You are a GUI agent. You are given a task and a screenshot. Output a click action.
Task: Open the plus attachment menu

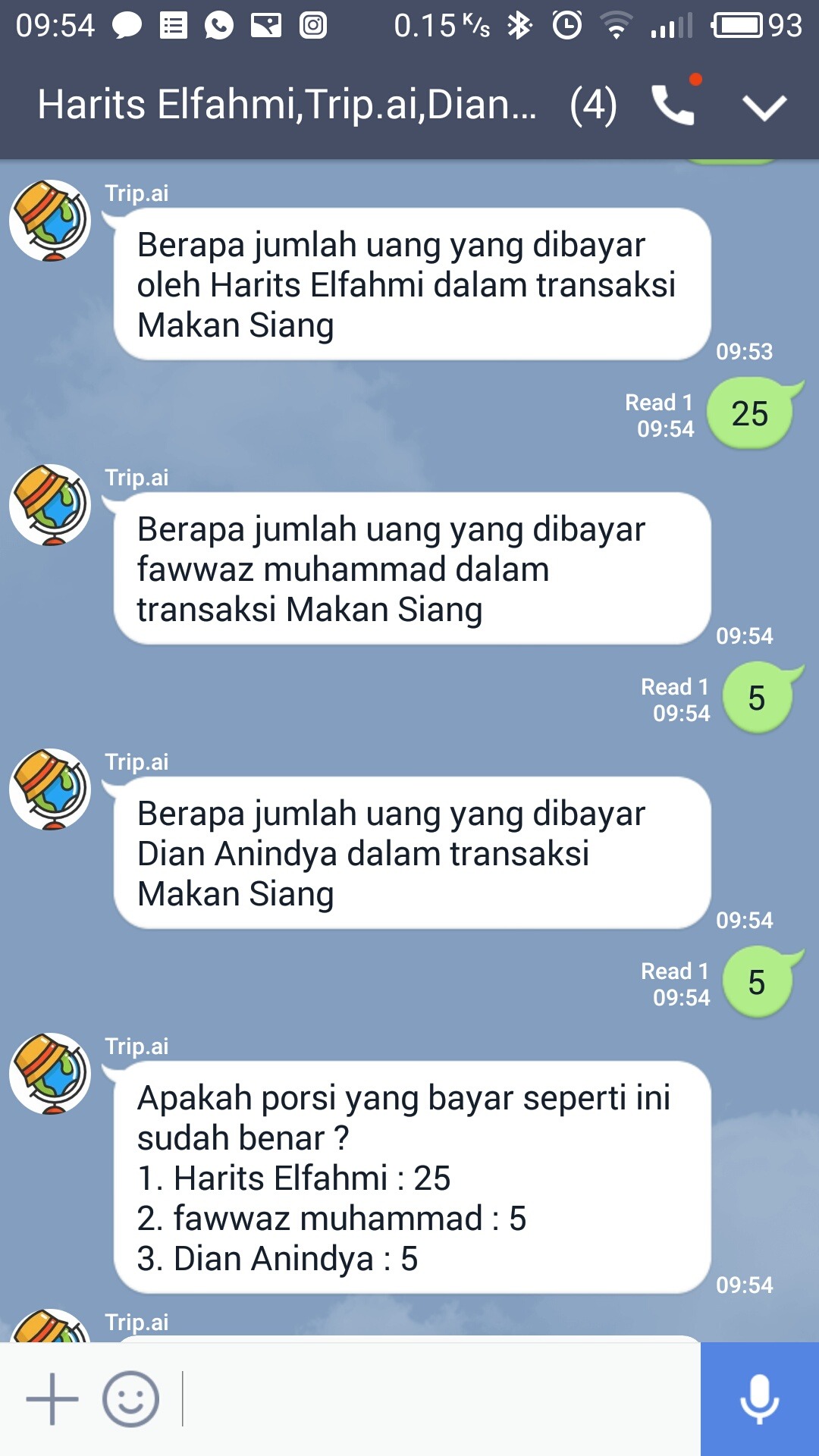(52, 1399)
